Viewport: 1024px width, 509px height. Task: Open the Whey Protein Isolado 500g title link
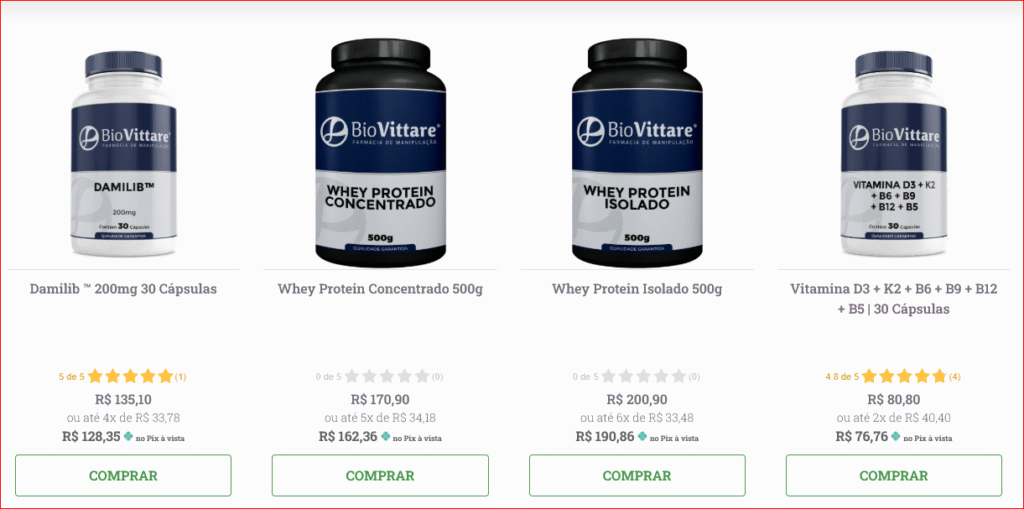coord(637,289)
